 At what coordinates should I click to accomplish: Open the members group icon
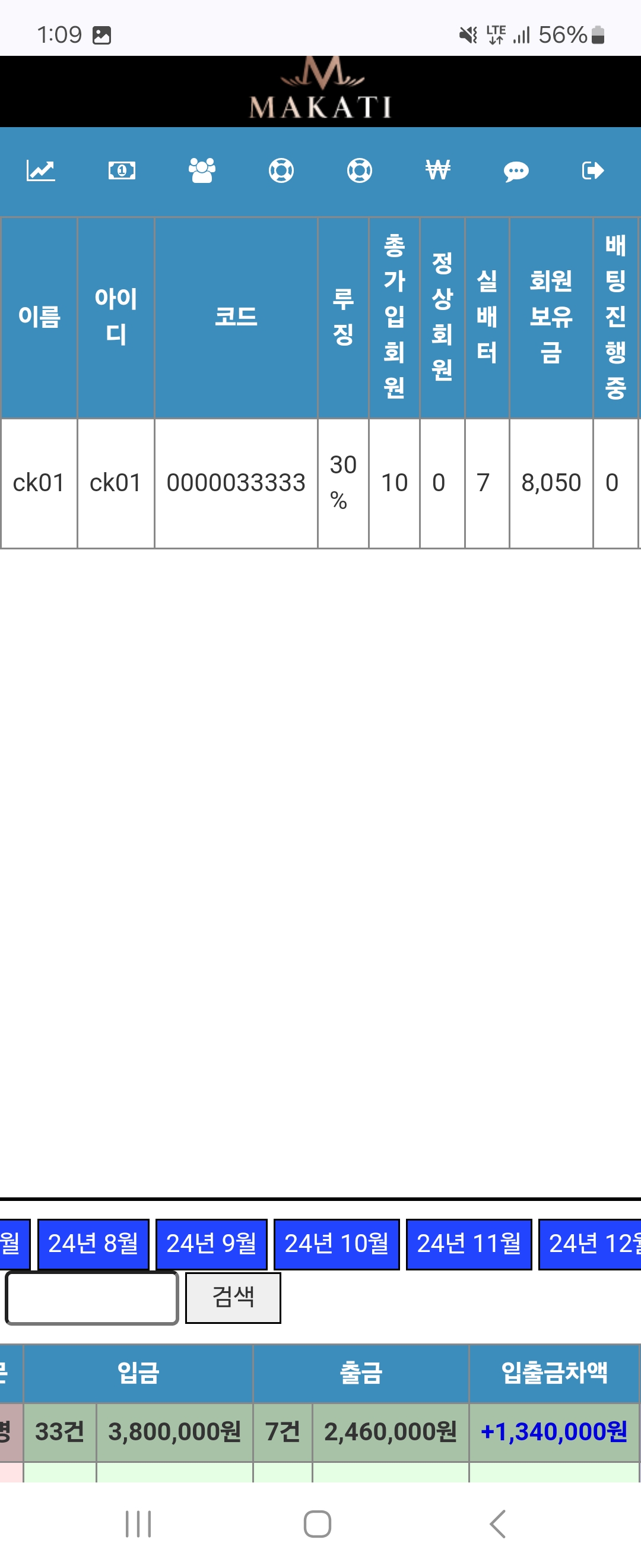(202, 170)
